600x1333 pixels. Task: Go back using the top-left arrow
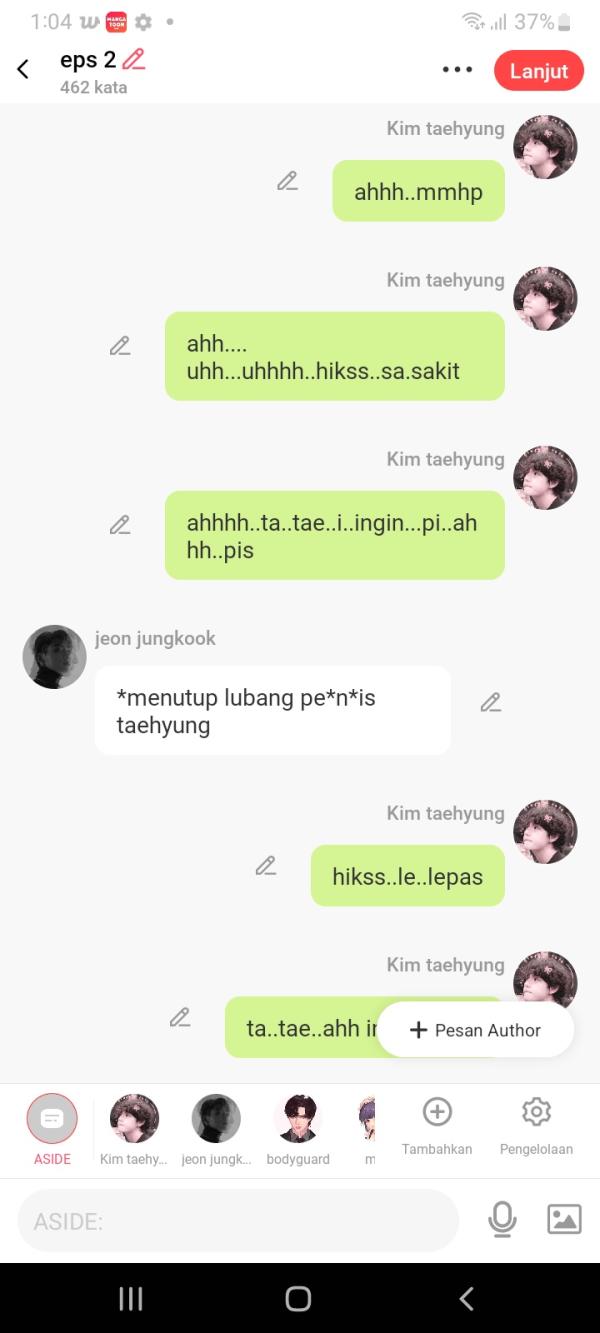(23, 69)
